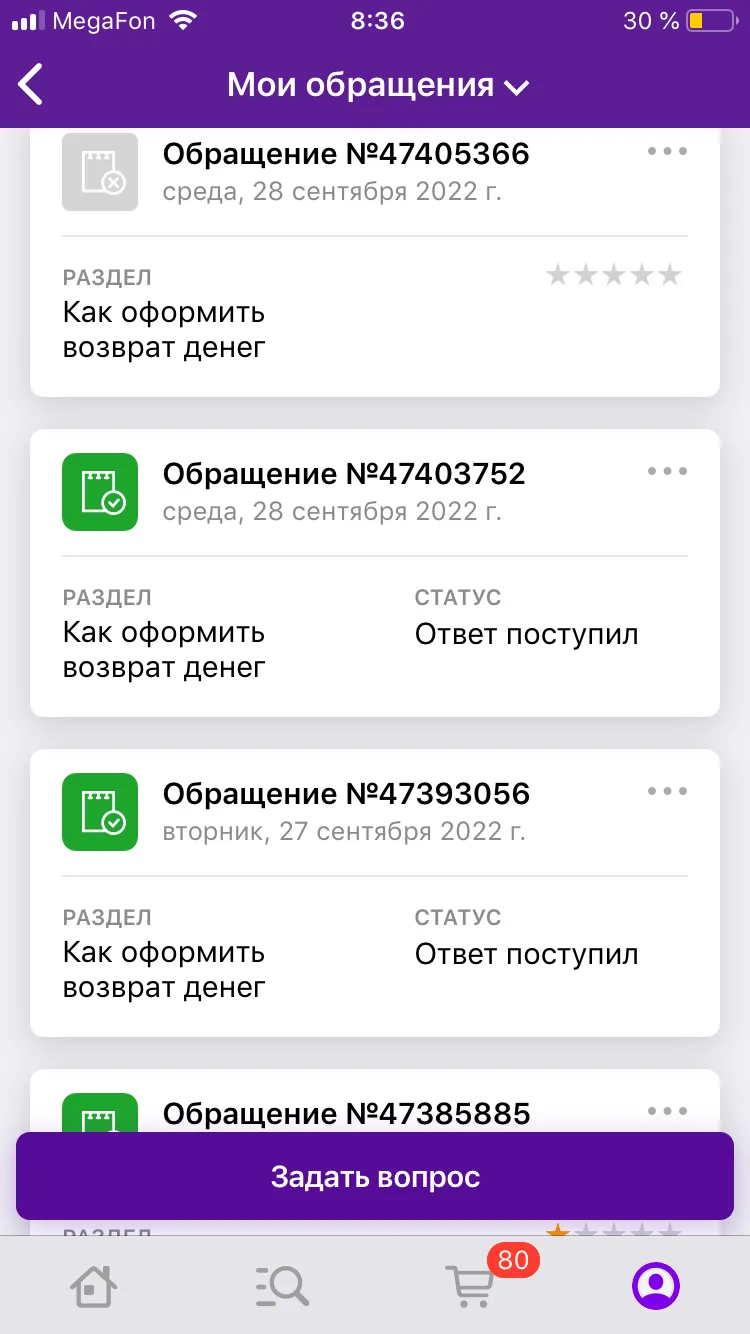This screenshot has width=750, height=1334.
Task: Open the overflow menu for Обращение №47393056
Action: coord(667,792)
